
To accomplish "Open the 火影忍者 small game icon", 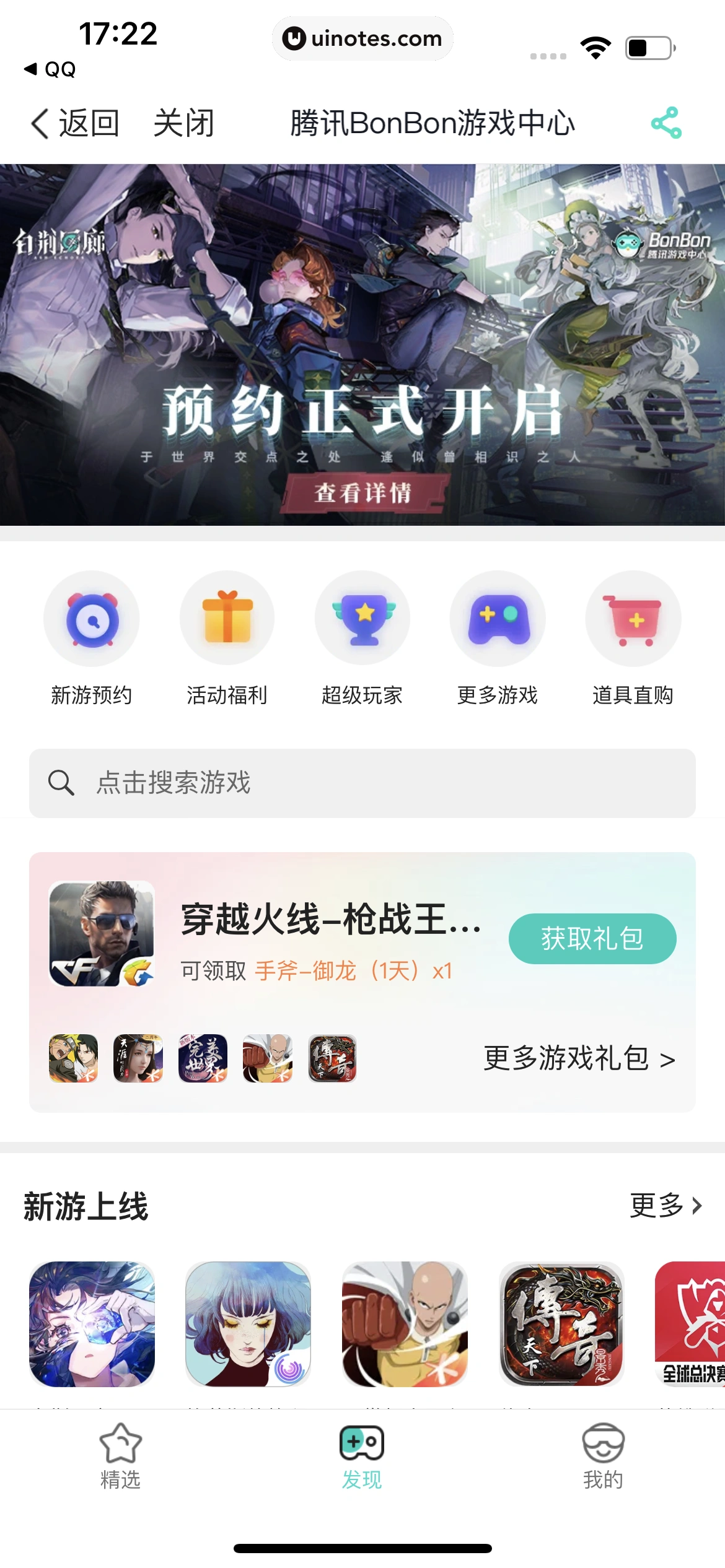I will pyautogui.click(x=72, y=1059).
